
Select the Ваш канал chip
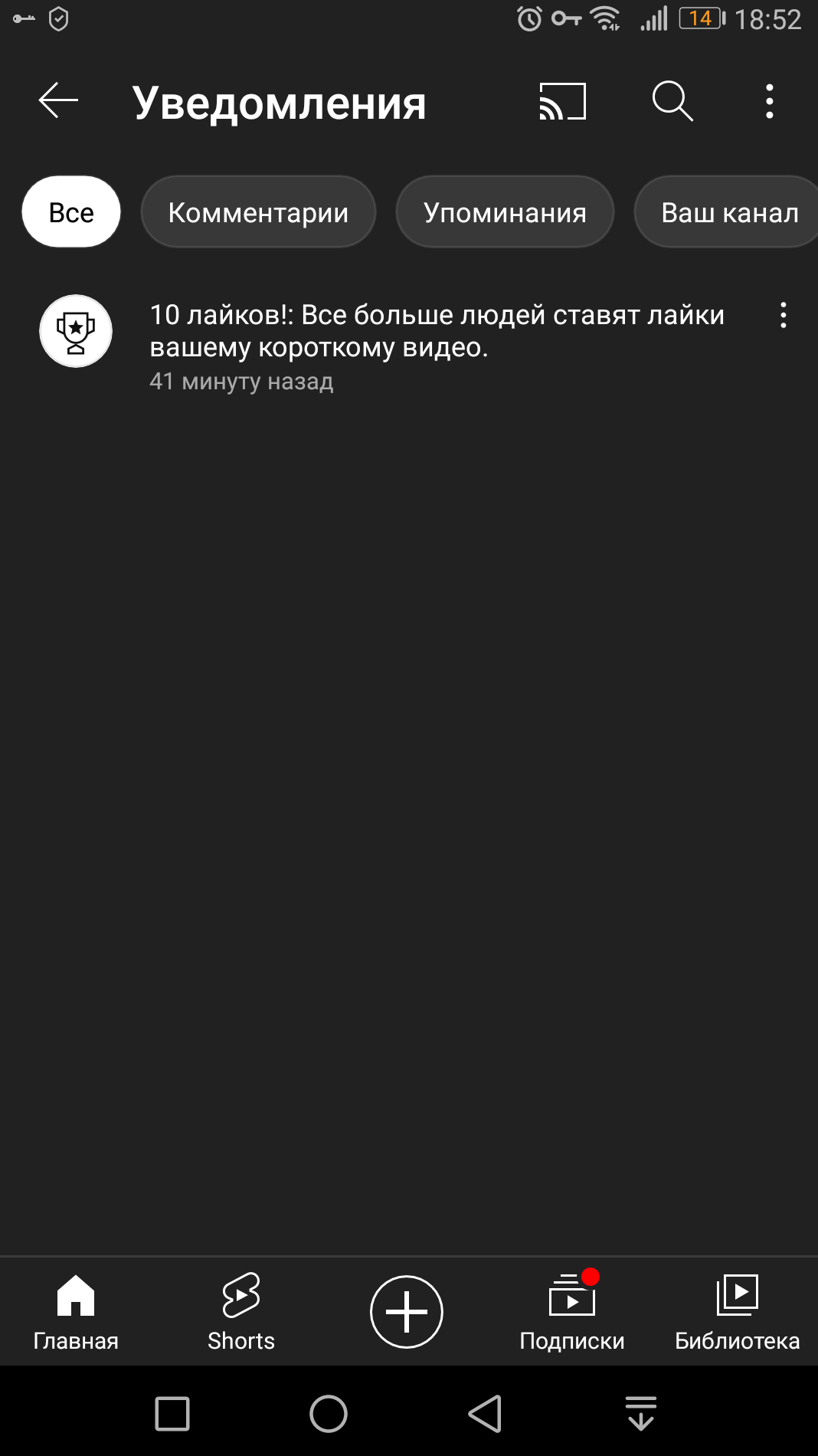[728, 212]
